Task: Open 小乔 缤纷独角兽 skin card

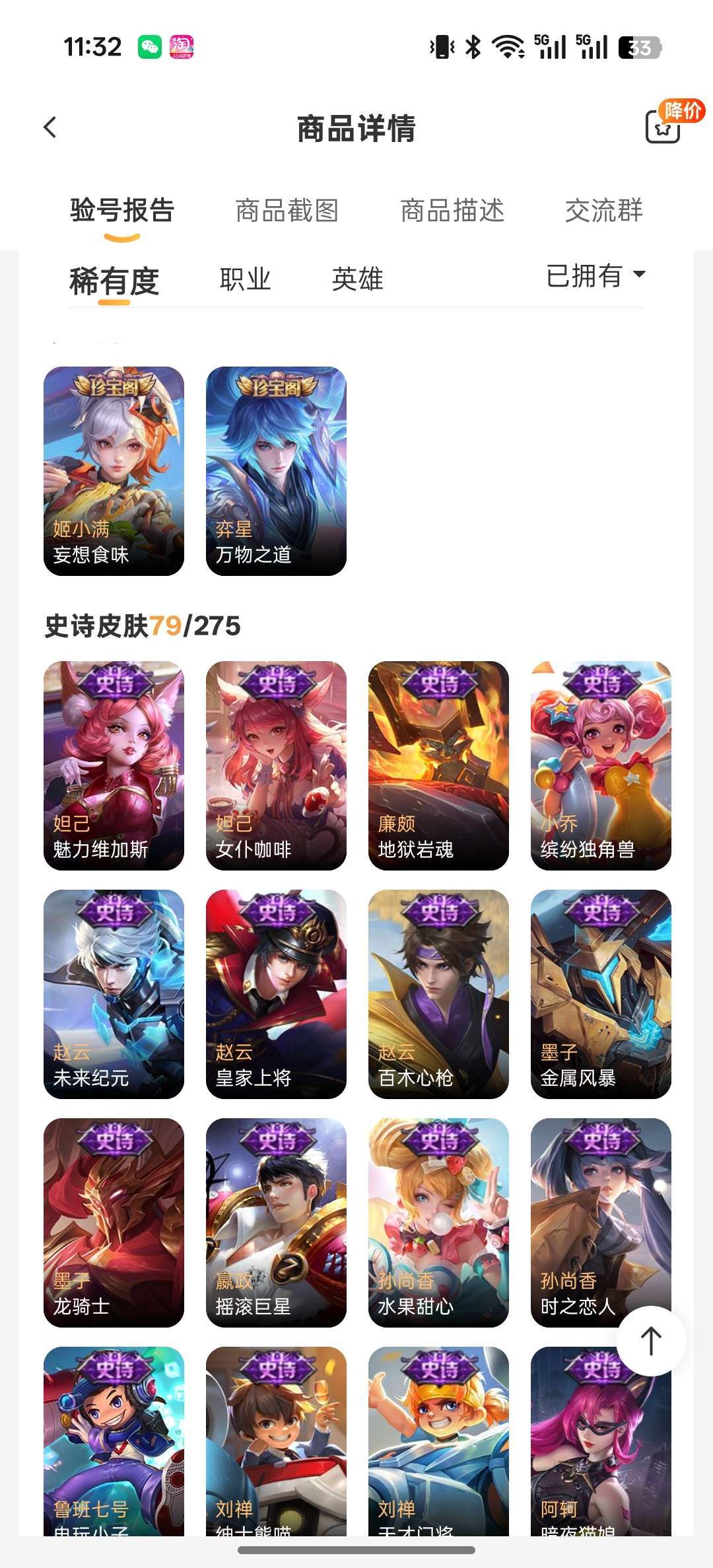Action: 601,766
